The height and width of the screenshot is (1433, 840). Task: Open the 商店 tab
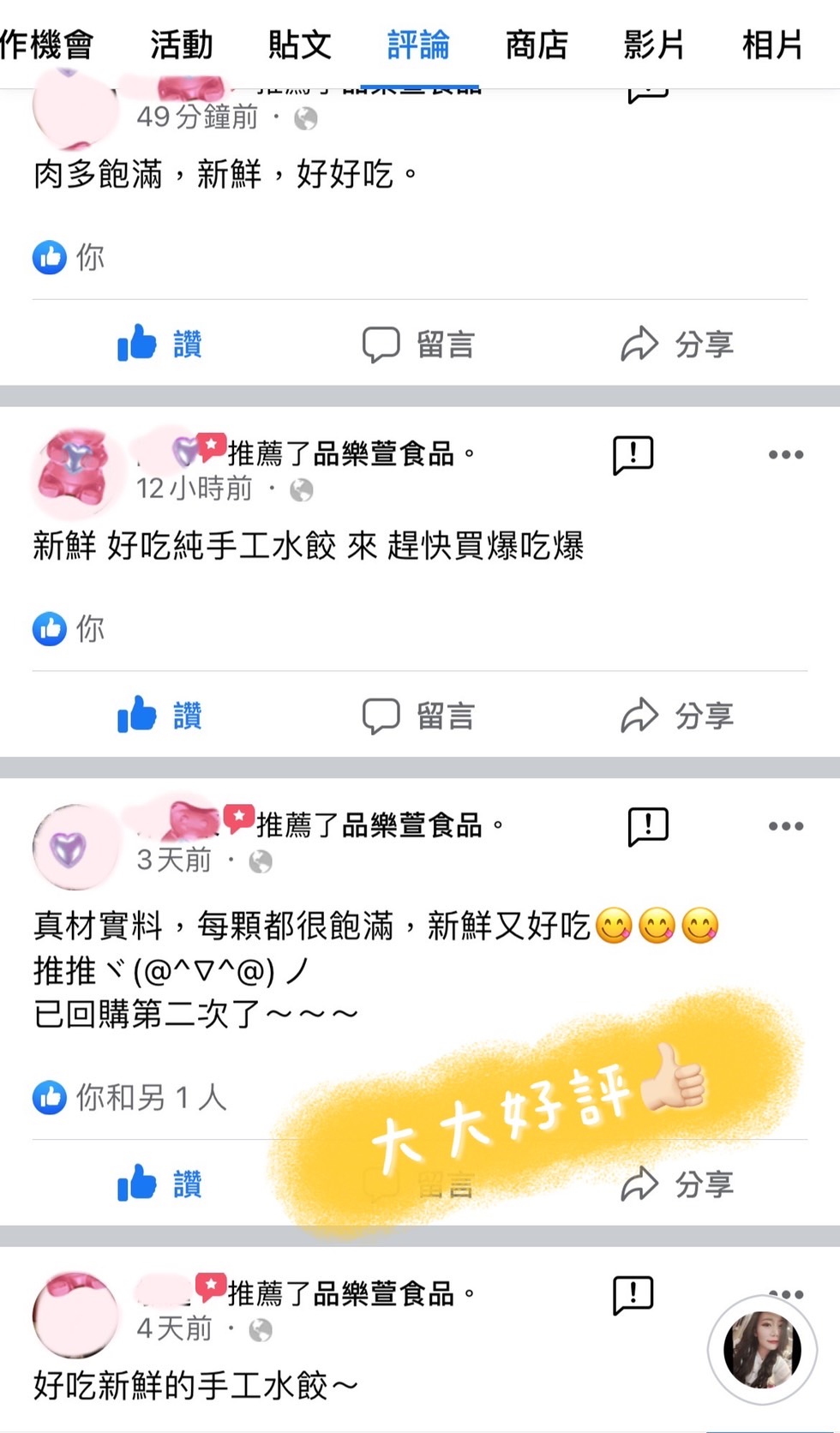coord(537,45)
